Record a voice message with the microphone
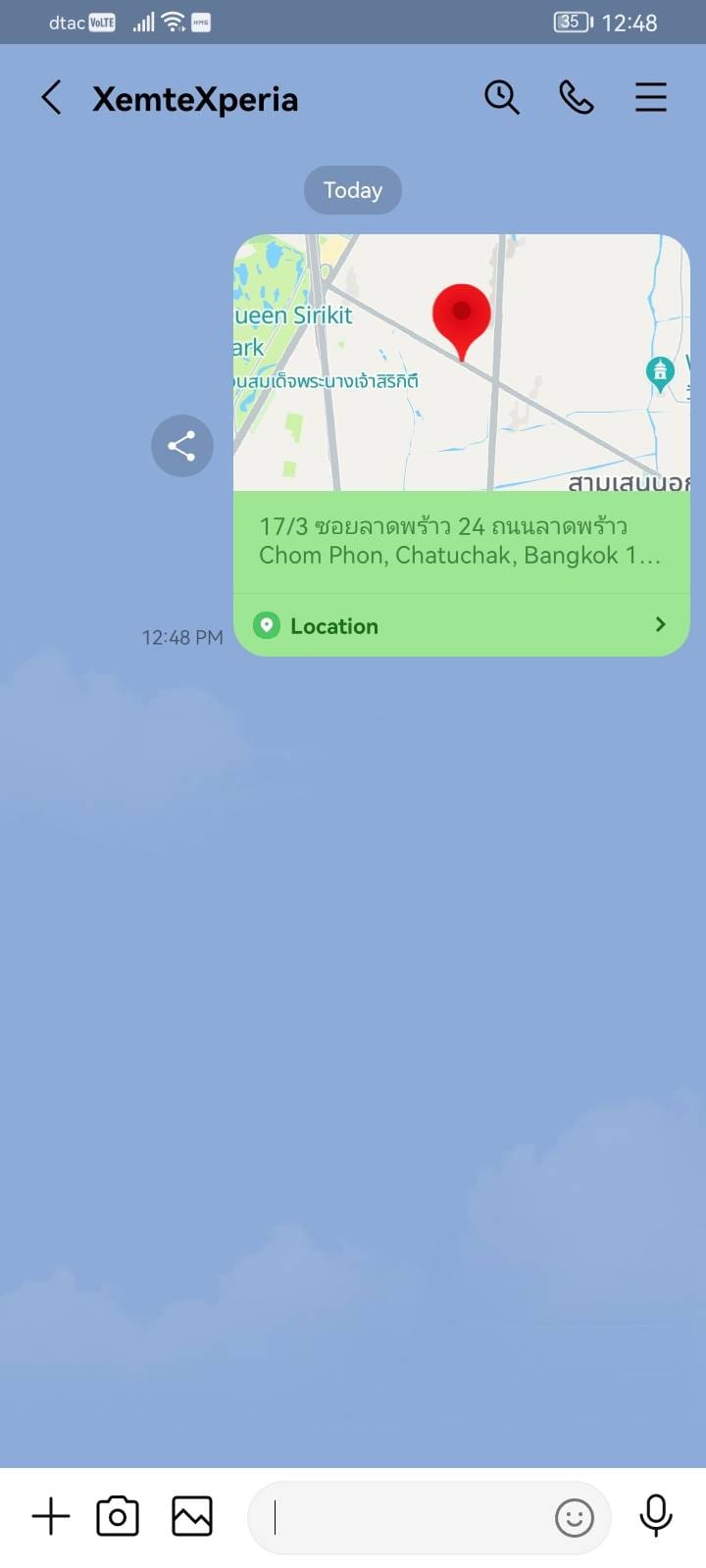The image size is (706, 1568). (x=656, y=1515)
